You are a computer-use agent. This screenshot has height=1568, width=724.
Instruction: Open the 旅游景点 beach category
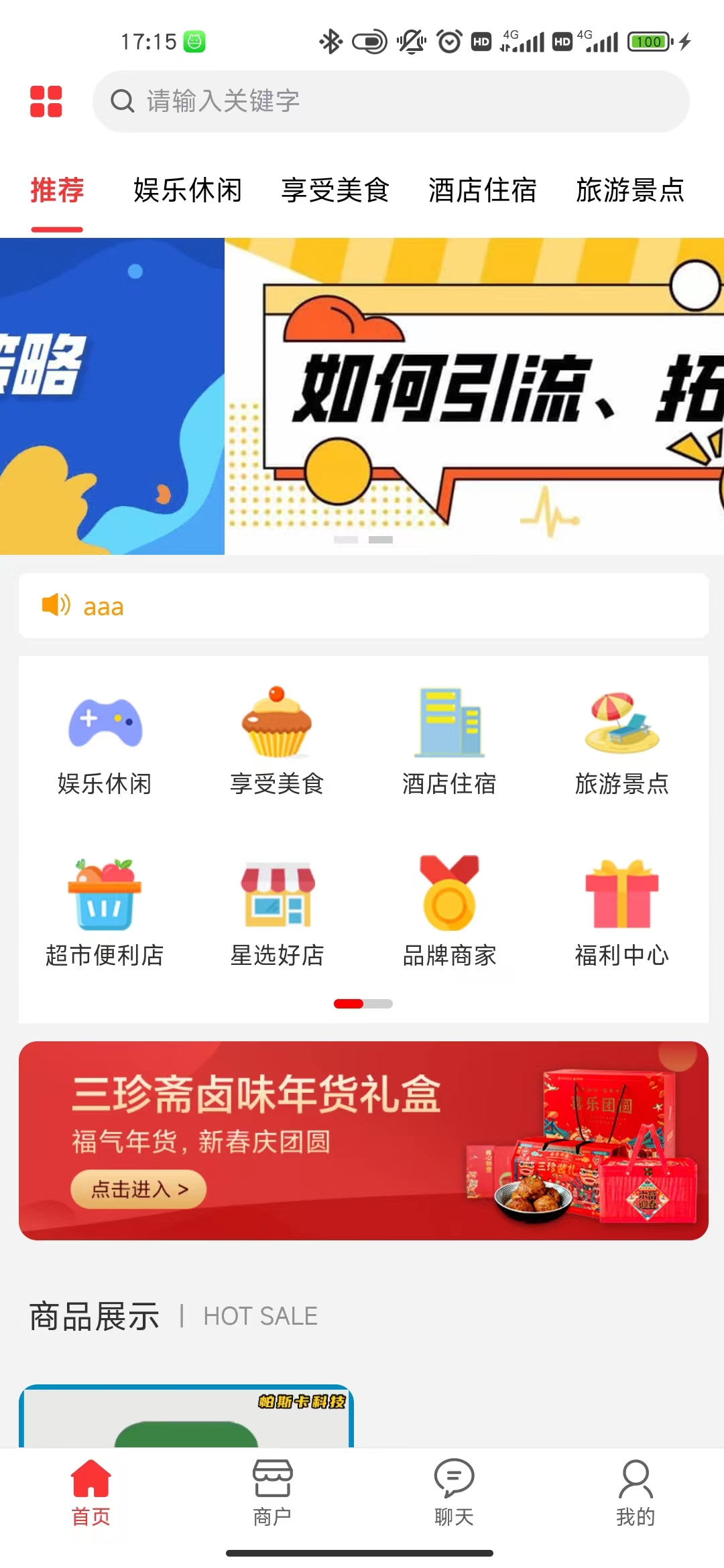pyautogui.click(x=622, y=740)
